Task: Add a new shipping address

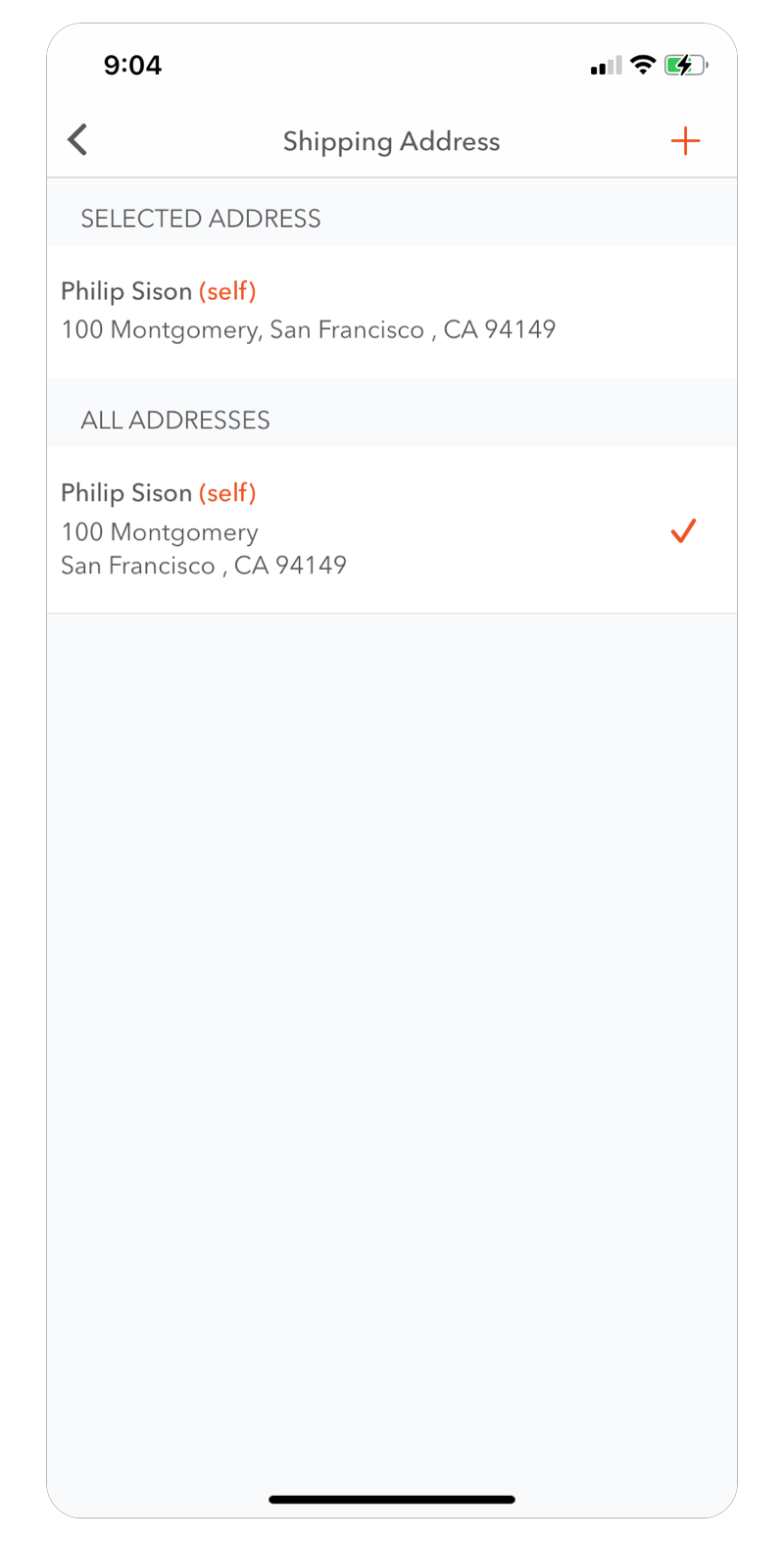Action: pos(685,141)
